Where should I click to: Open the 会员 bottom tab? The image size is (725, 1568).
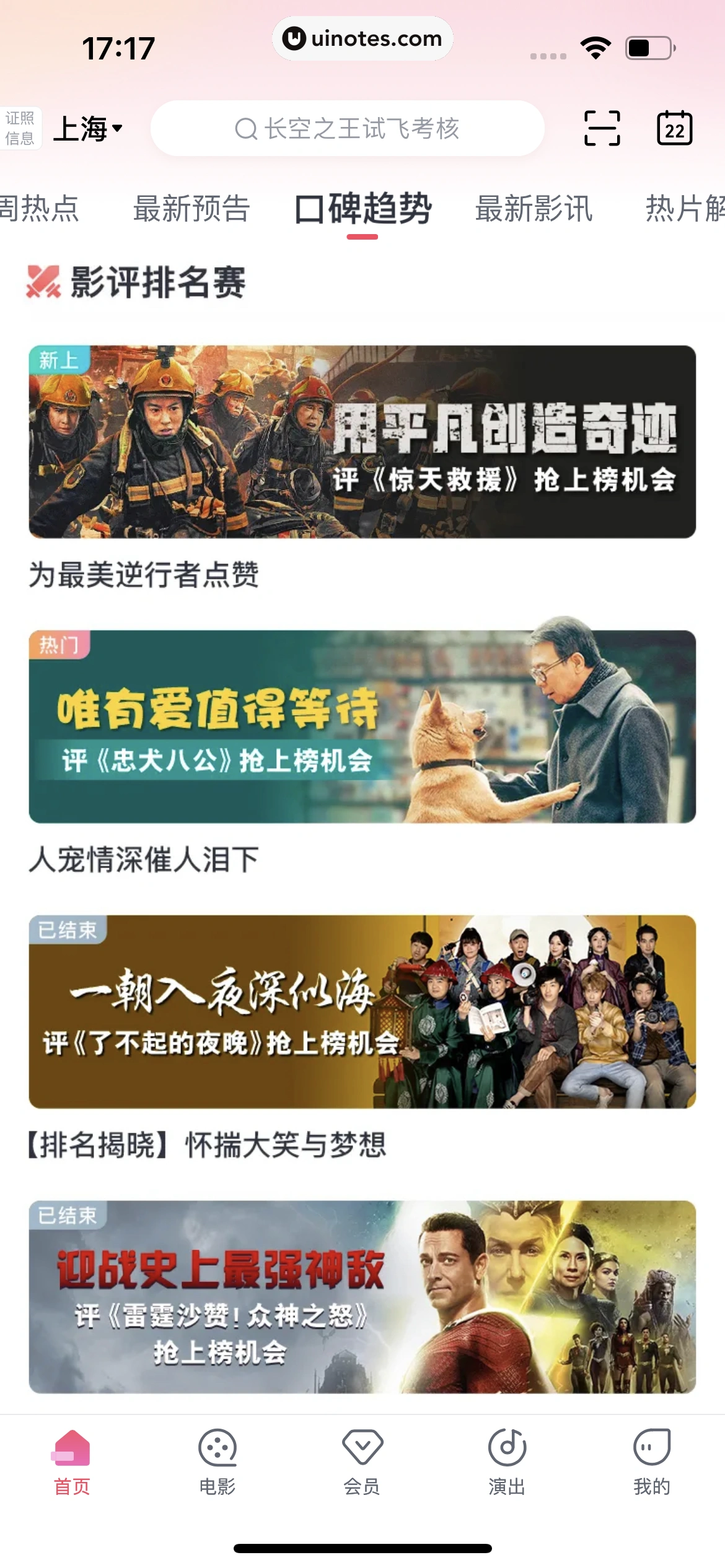[x=362, y=1461]
